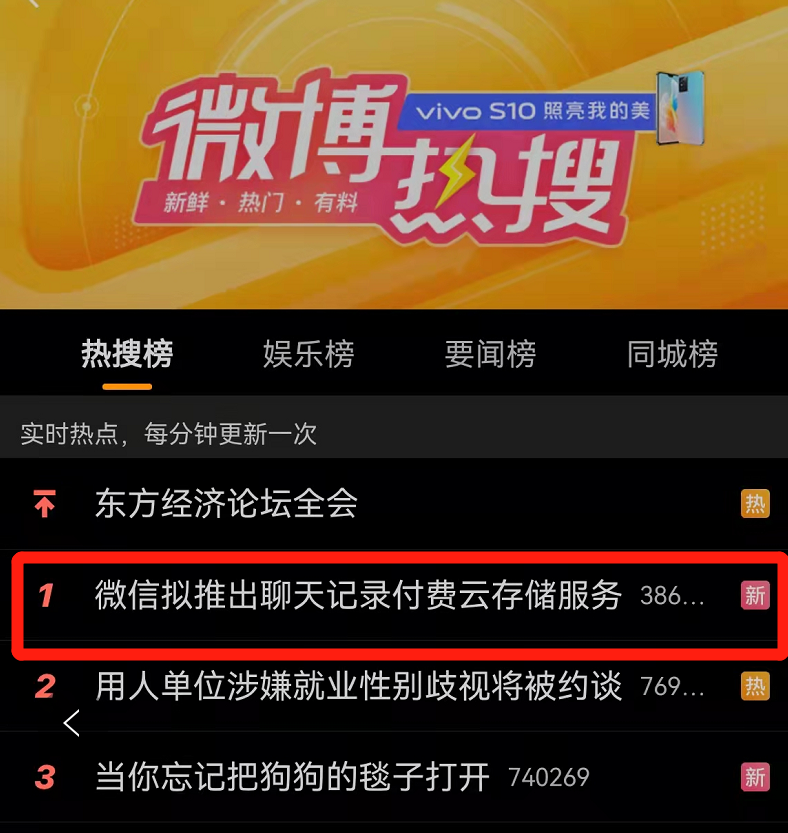Image resolution: width=788 pixels, height=833 pixels.
Task: Open the vivo S10 微博热搜 banner
Action: [394, 155]
